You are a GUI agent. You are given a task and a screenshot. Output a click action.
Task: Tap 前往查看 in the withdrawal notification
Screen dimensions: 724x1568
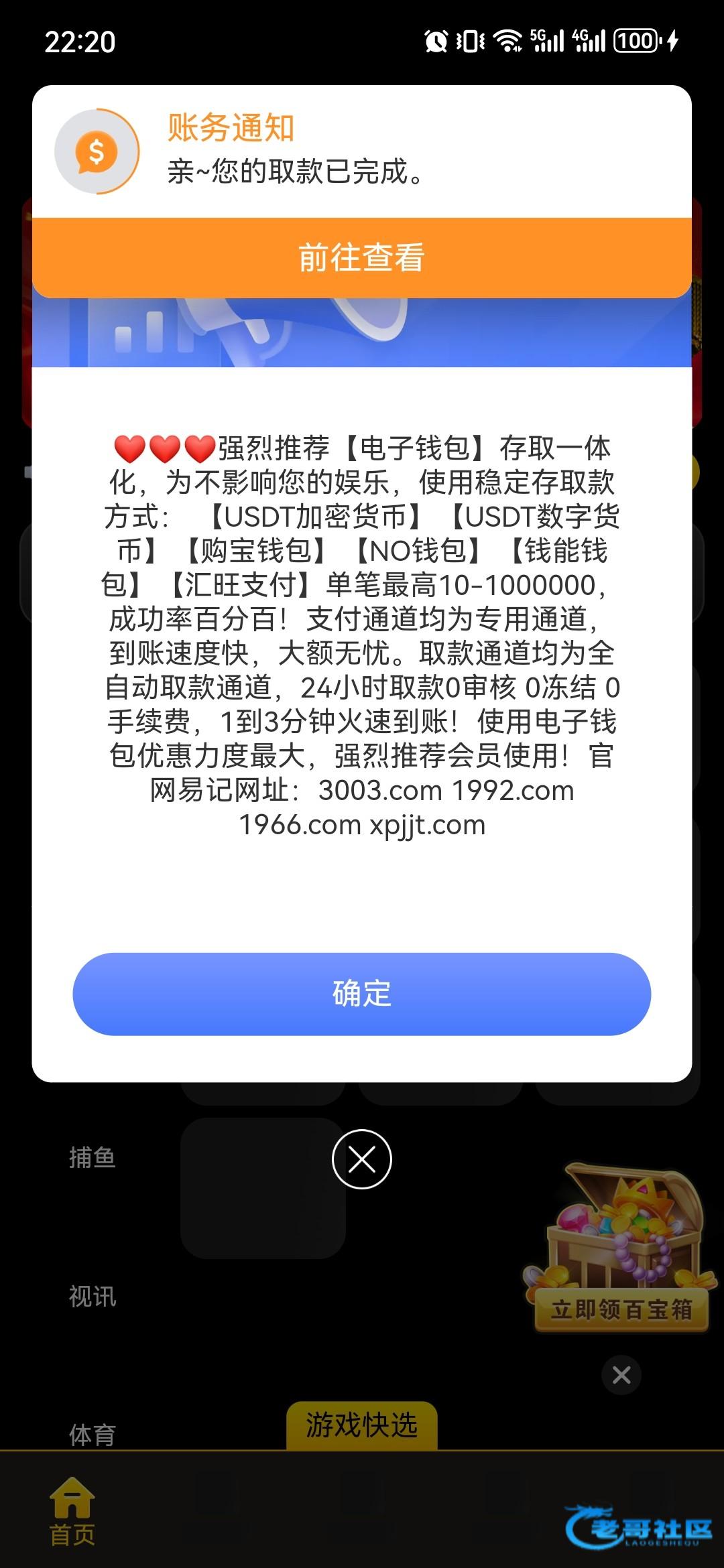(362, 257)
